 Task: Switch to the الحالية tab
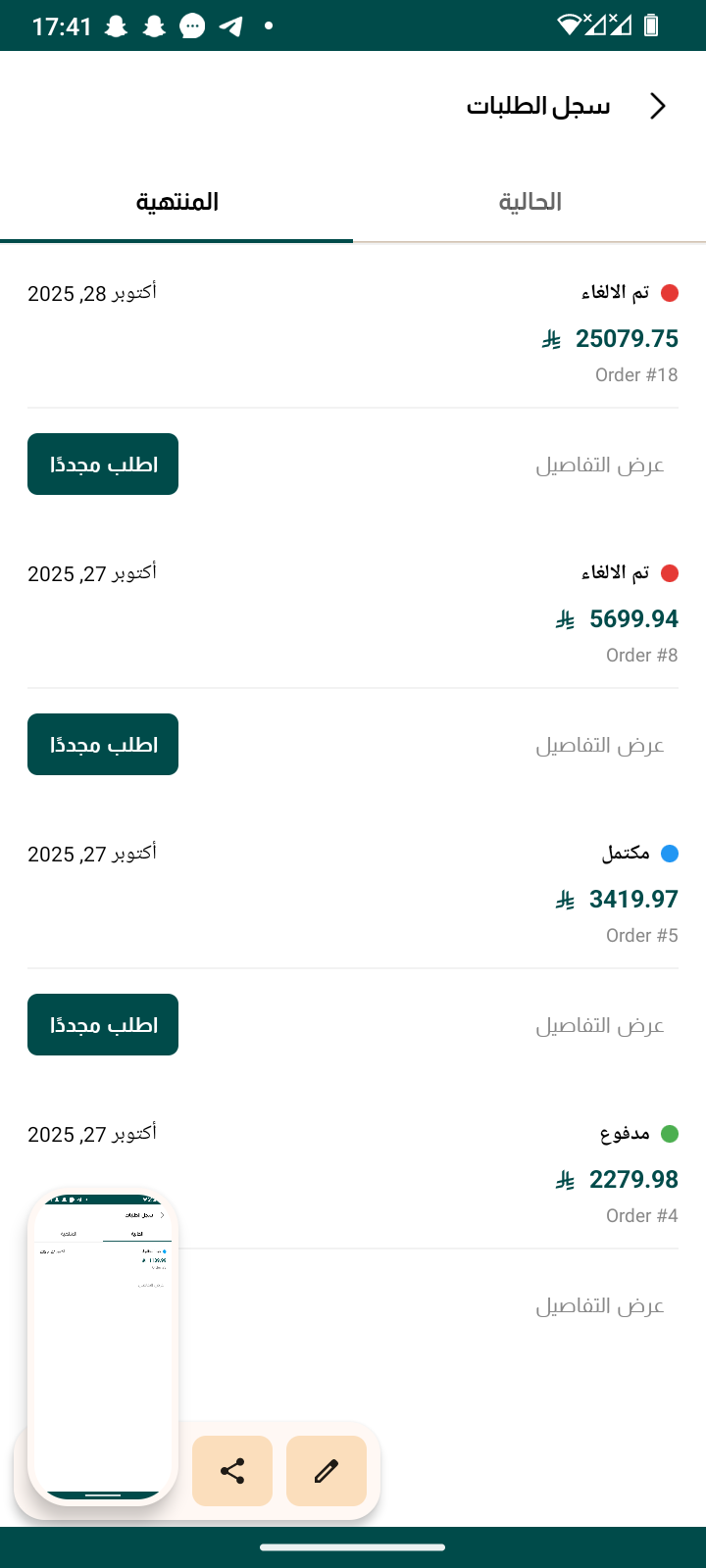[529, 202]
